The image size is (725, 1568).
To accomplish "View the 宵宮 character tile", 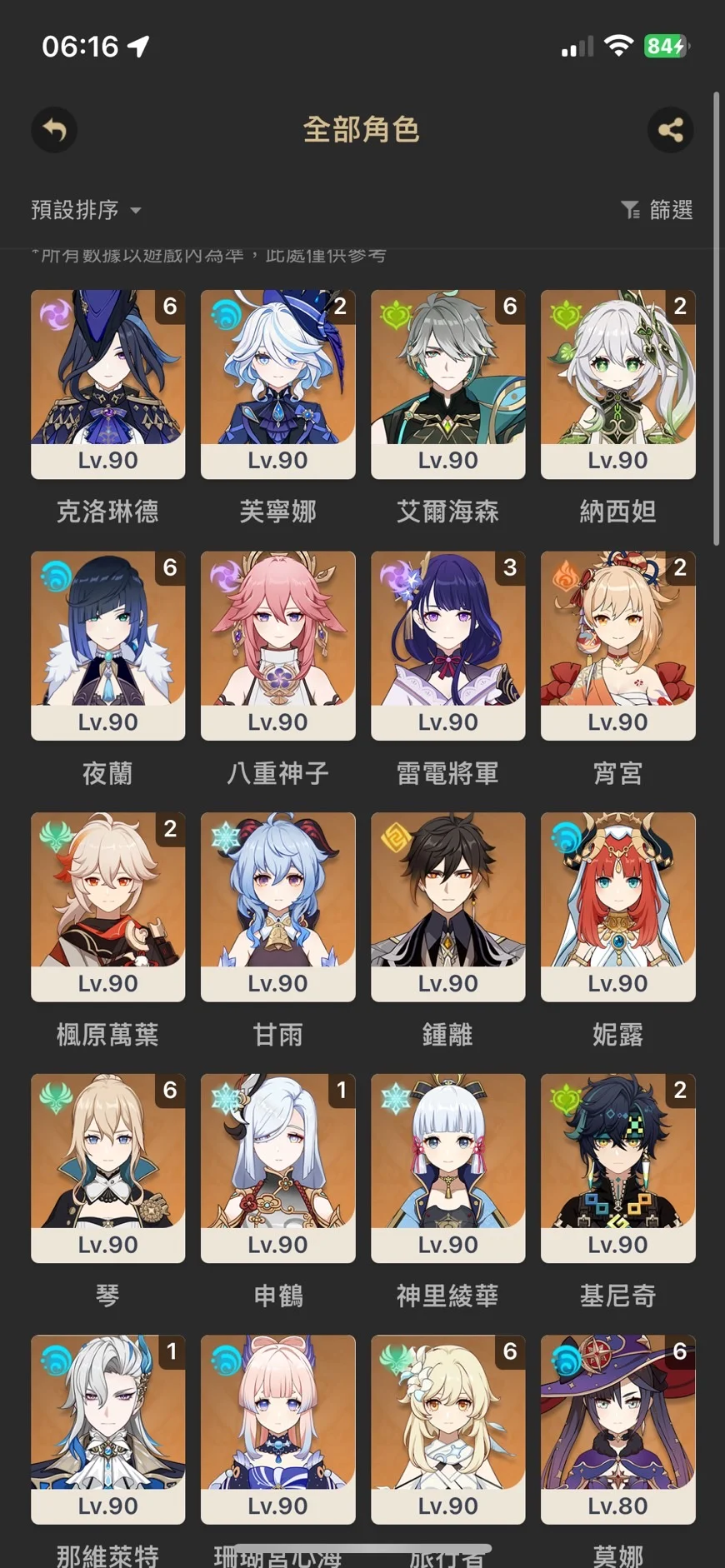I will 617,646.
